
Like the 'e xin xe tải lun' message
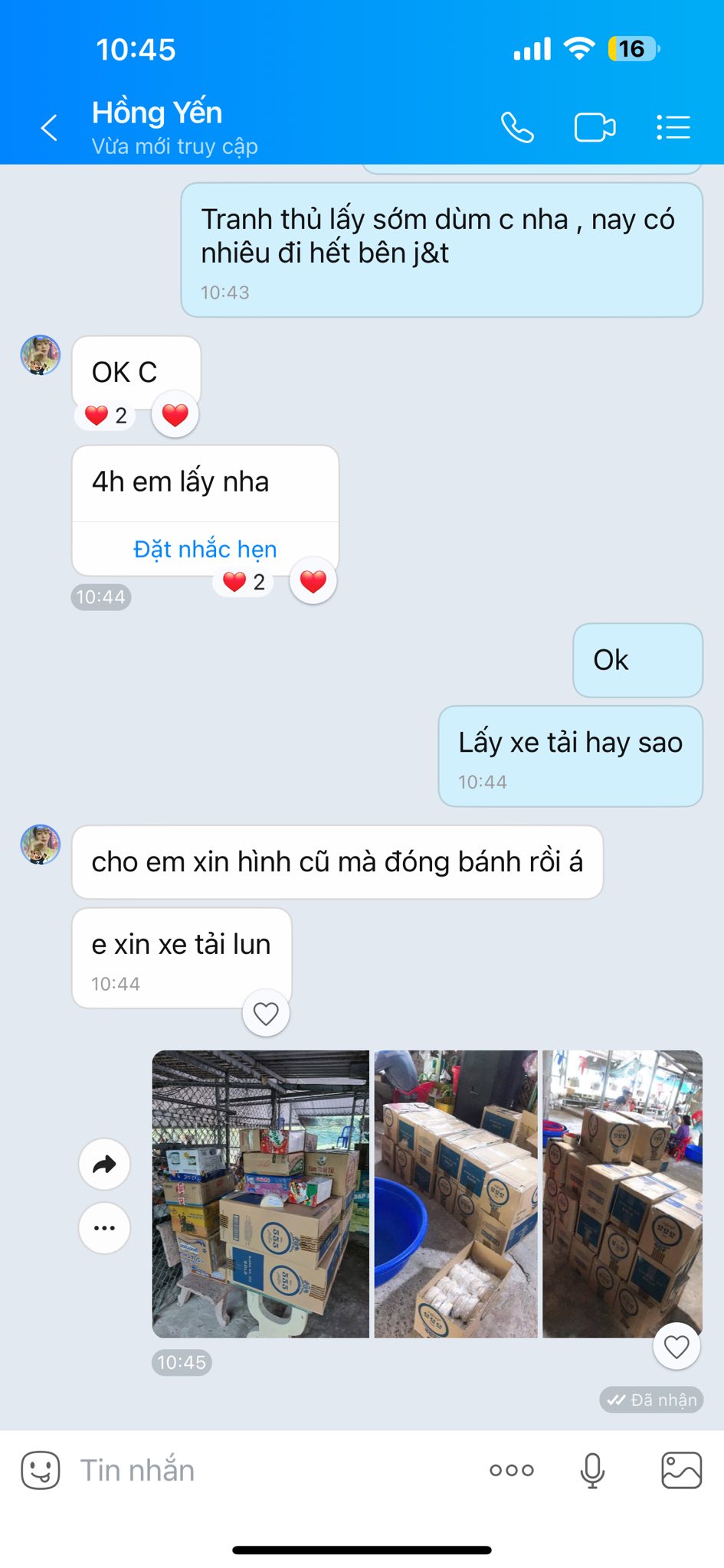tap(266, 1014)
